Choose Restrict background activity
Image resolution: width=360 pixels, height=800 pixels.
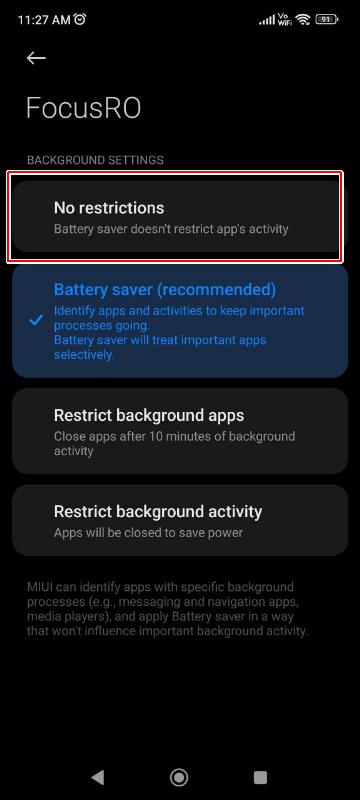click(x=180, y=520)
